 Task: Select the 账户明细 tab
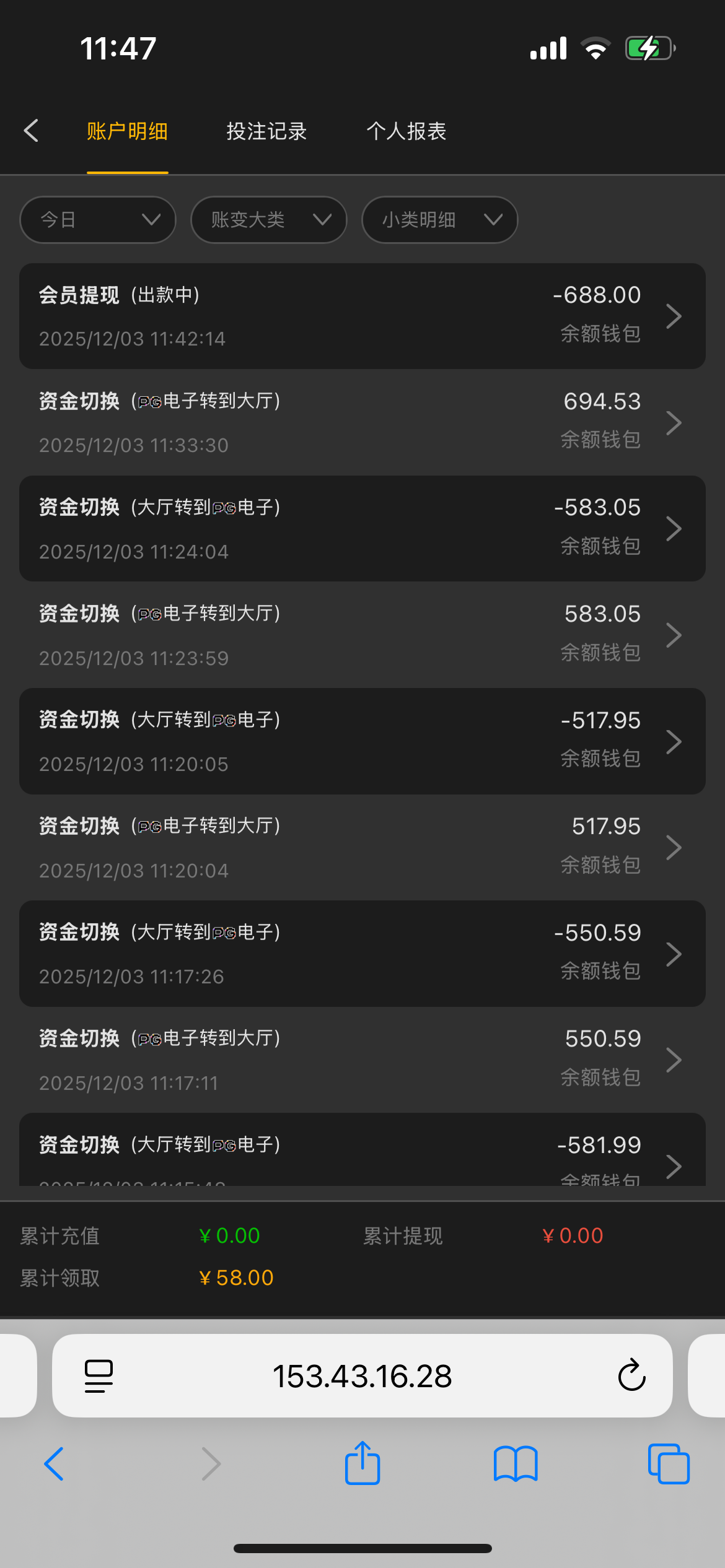pyautogui.click(x=127, y=131)
